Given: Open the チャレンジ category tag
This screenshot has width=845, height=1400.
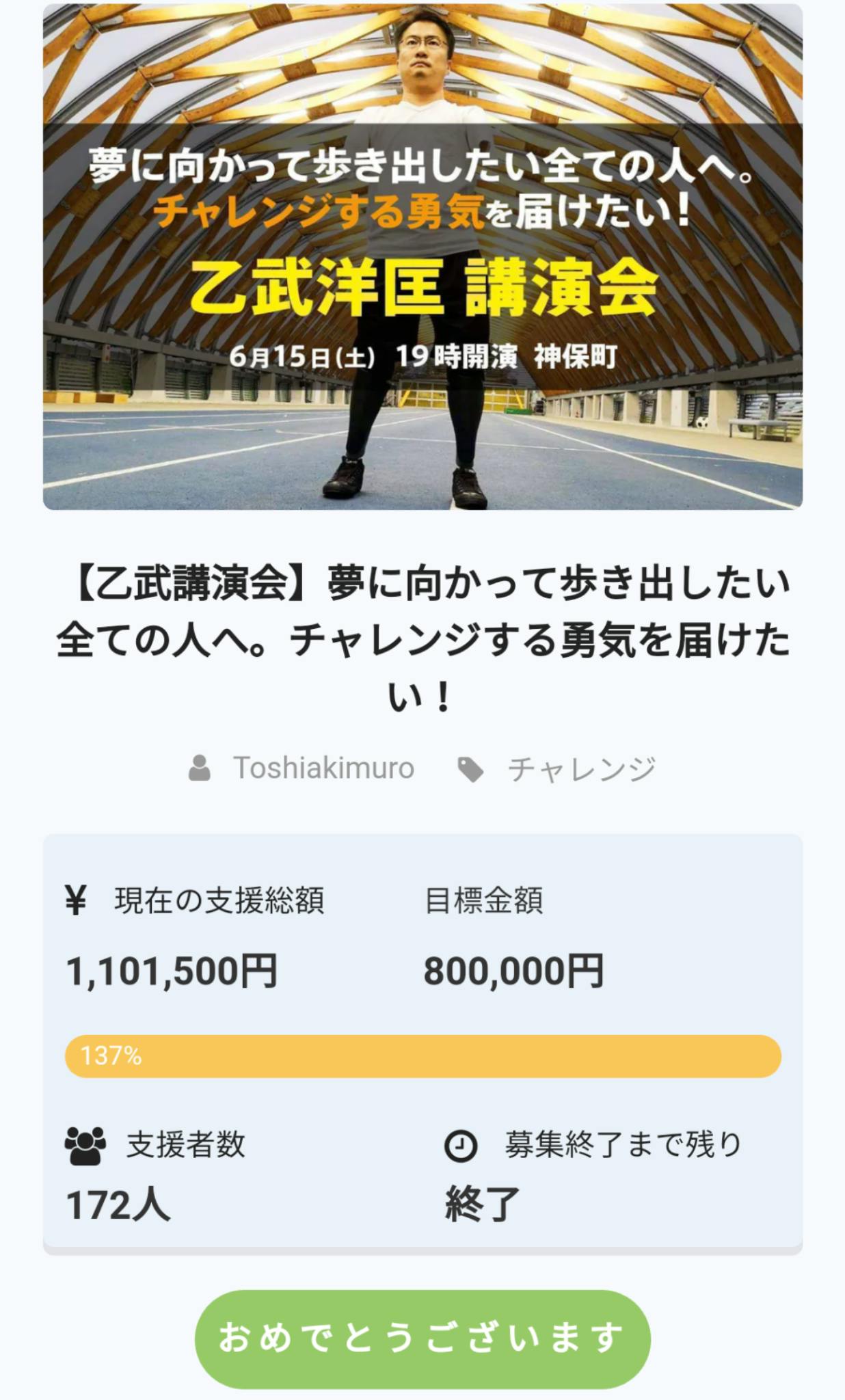Looking at the screenshot, I should 580,770.
